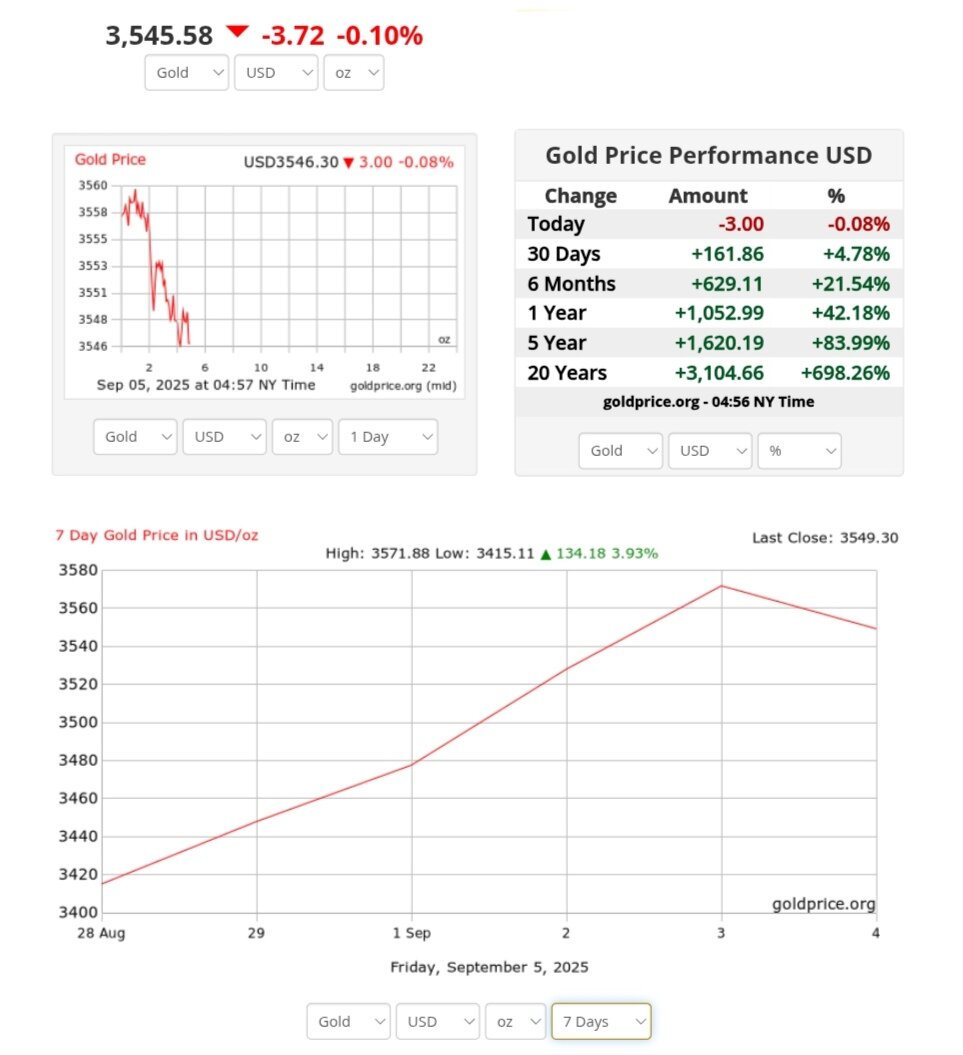The height and width of the screenshot is (1055, 963).
Task: Open oz dropdown next to 7 Days selector
Action: point(516,1021)
